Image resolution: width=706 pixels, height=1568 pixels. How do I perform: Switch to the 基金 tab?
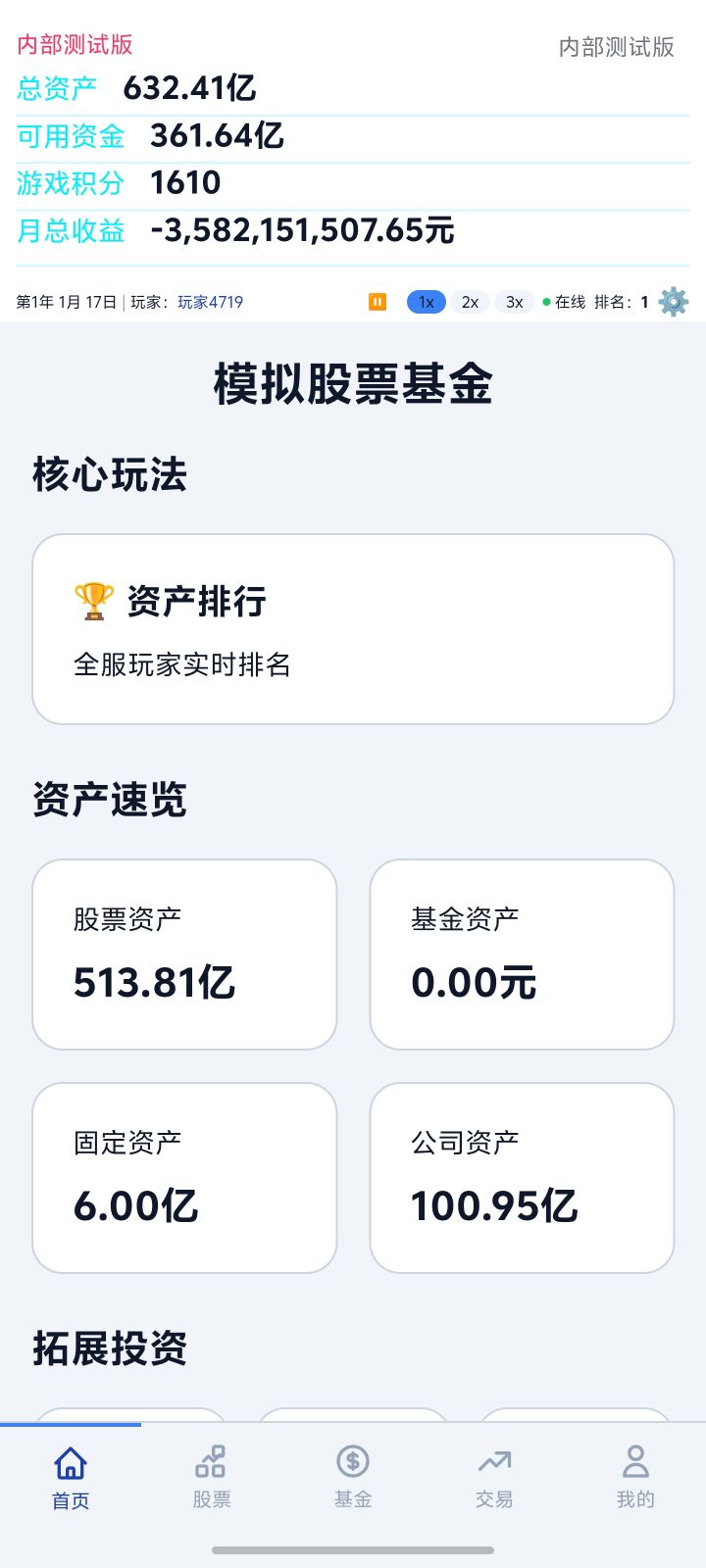click(352, 1498)
